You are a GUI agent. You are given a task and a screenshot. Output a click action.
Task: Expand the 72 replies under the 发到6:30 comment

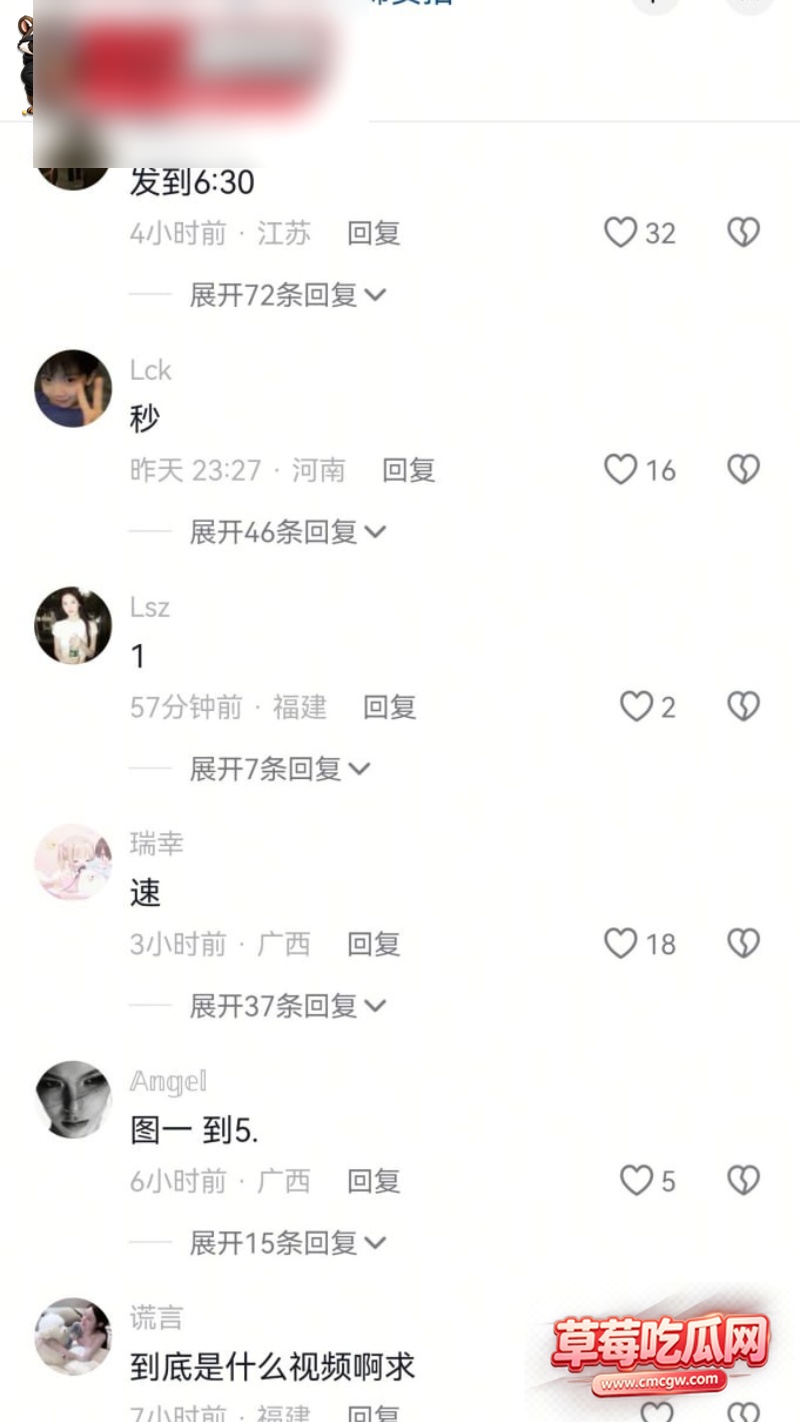tap(288, 295)
